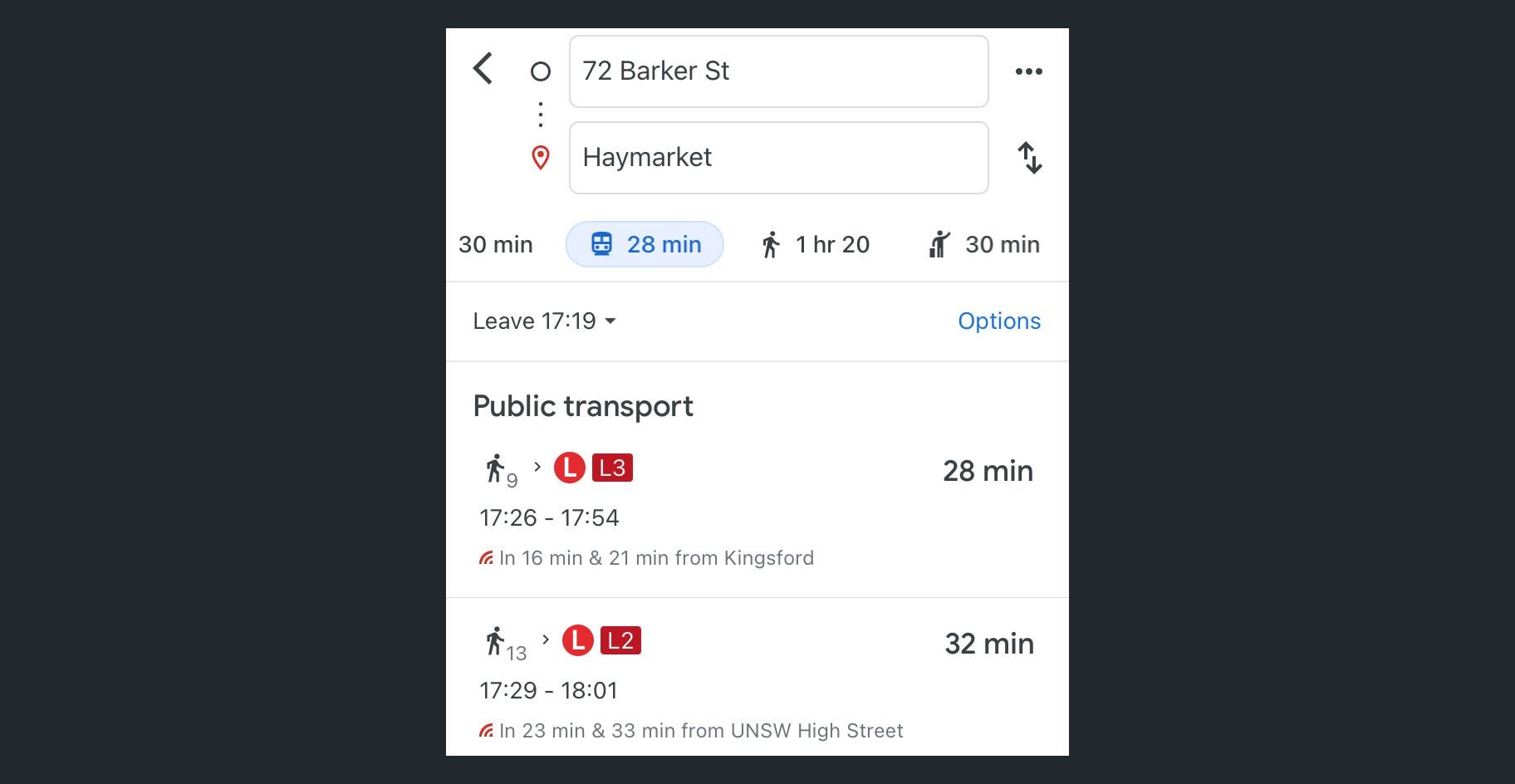
Task: Select the 28 min public transport mode
Action: pyautogui.click(x=645, y=244)
